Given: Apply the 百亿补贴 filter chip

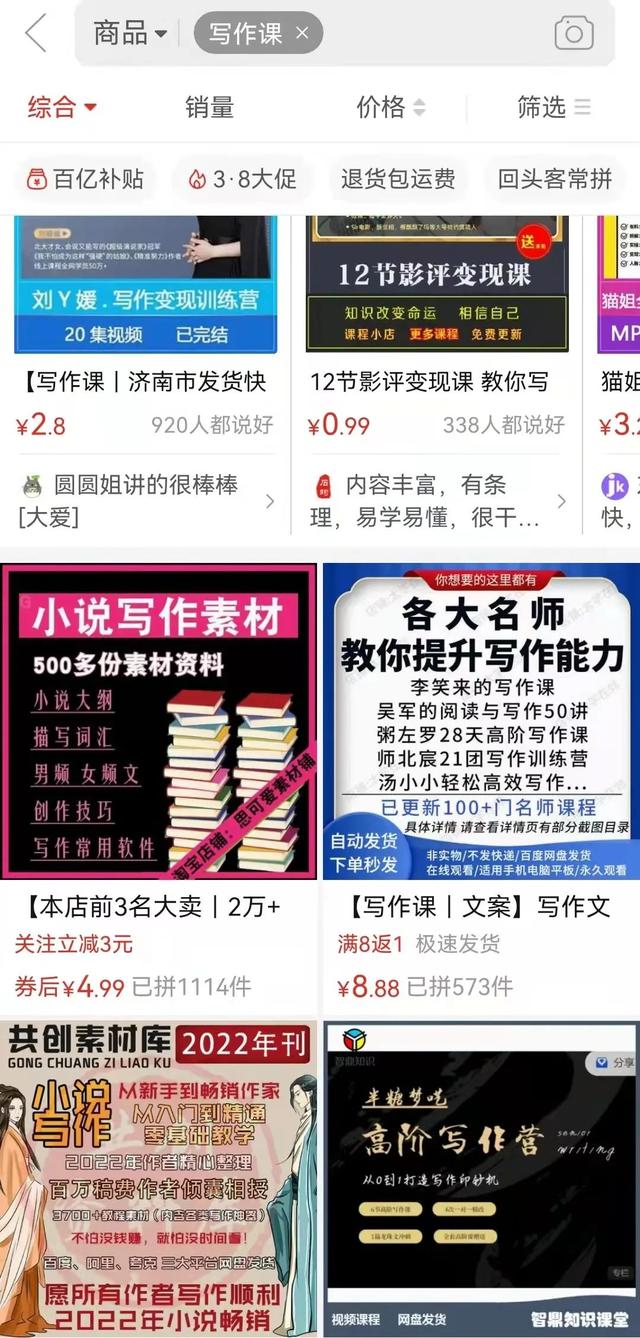Looking at the screenshot, I should pyautogui.click(x=86, y=179).
